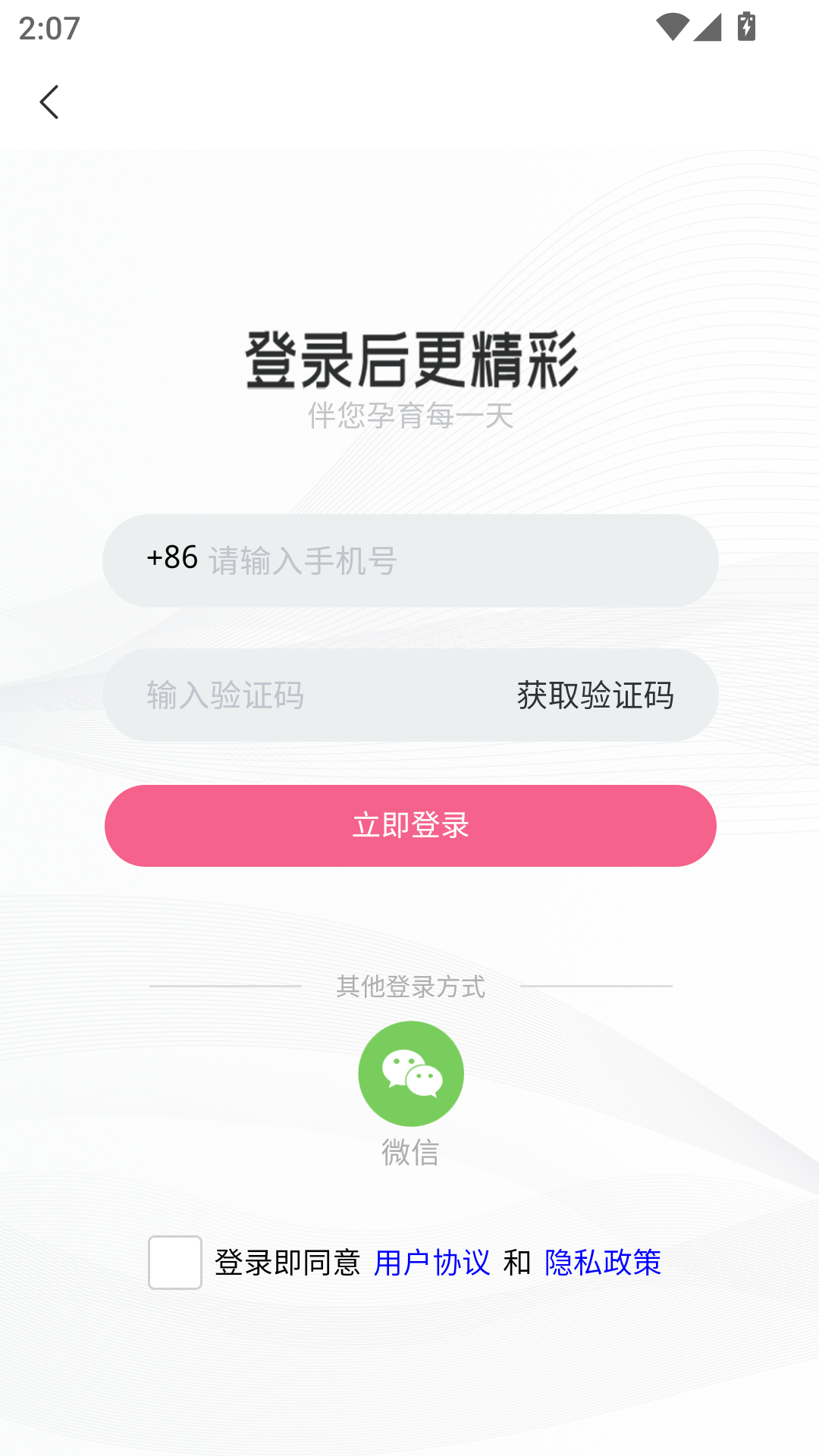Click the back arrow at top left
The width and height of the screenshot is (819, 1456).
(50, 102)
